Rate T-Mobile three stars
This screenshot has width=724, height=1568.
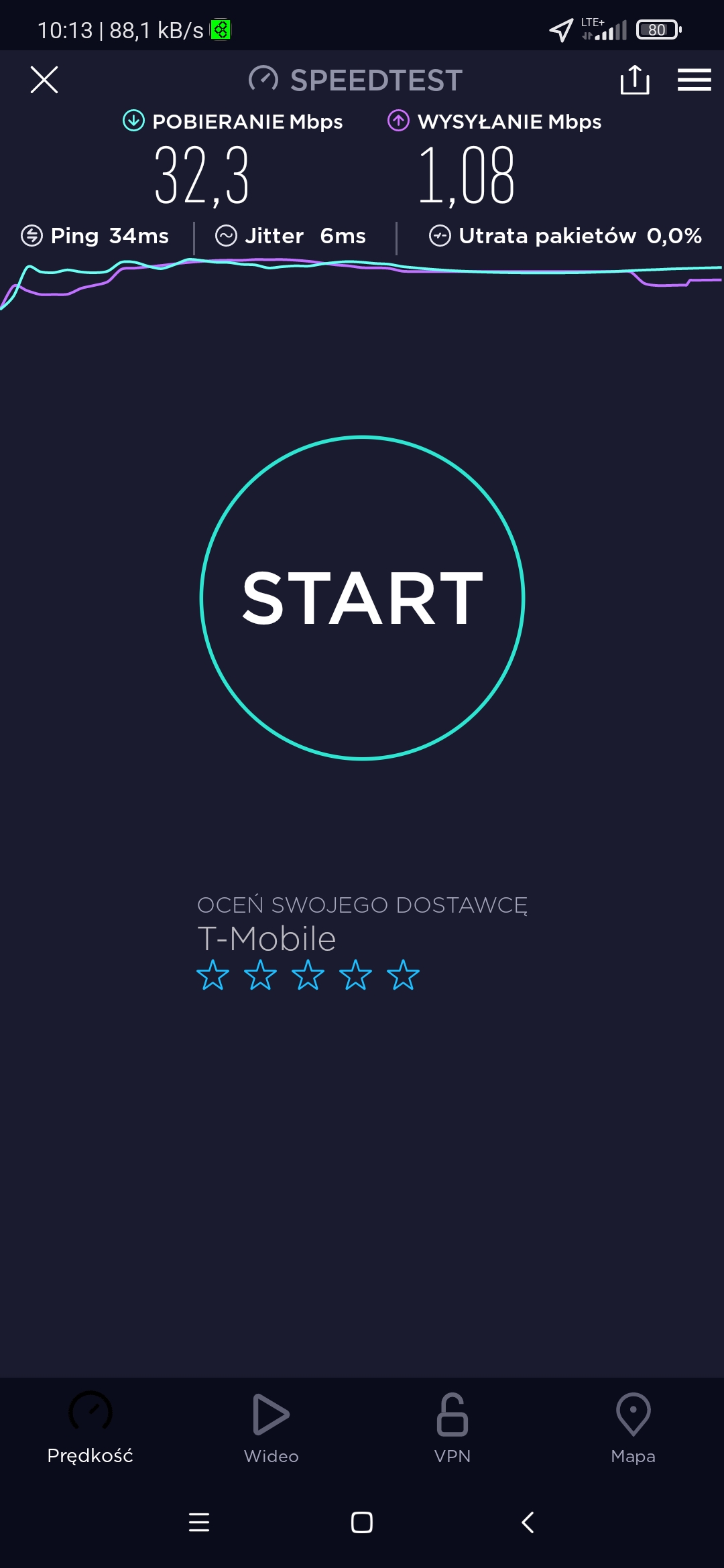pos(308,975)
